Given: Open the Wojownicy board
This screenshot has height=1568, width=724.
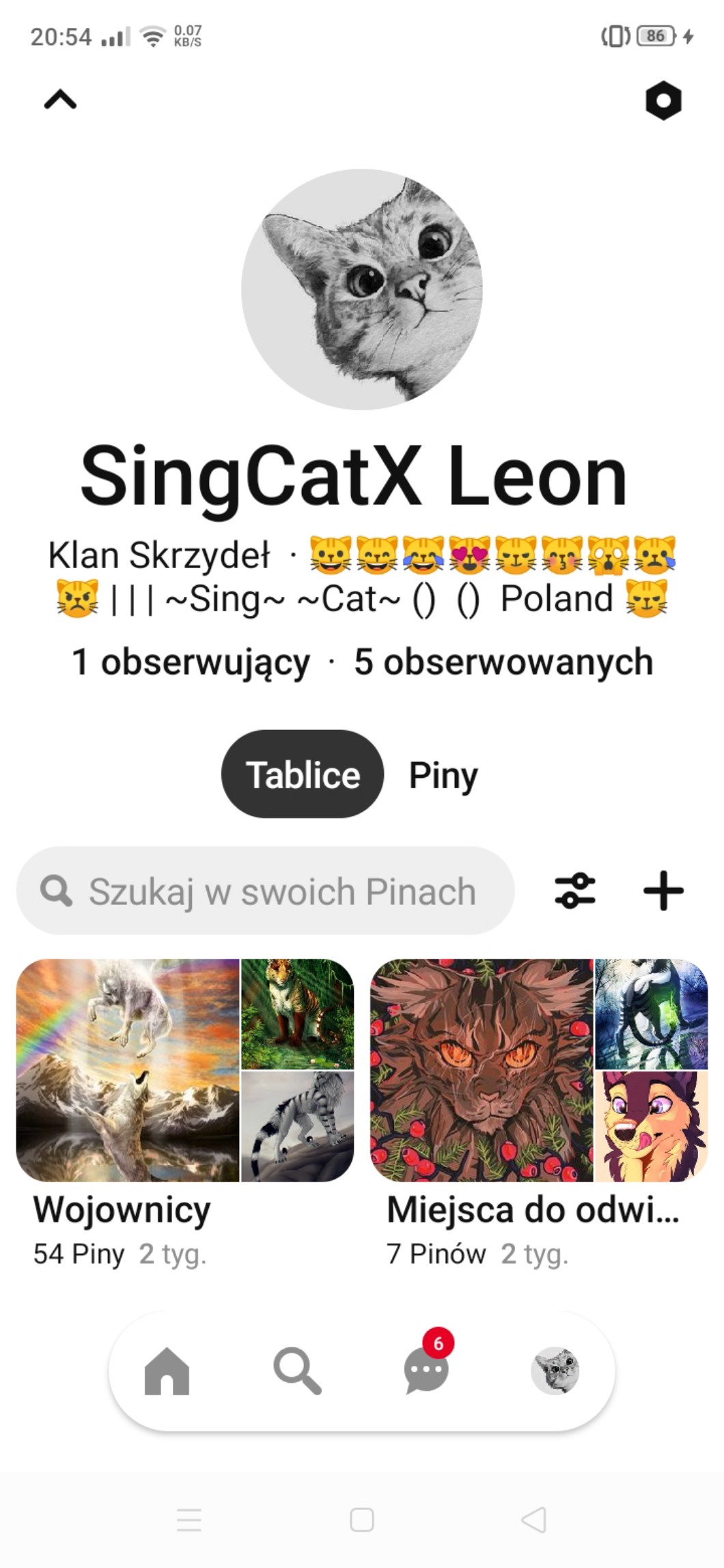Looking at the screenshot, I should tap(185, 1071).
